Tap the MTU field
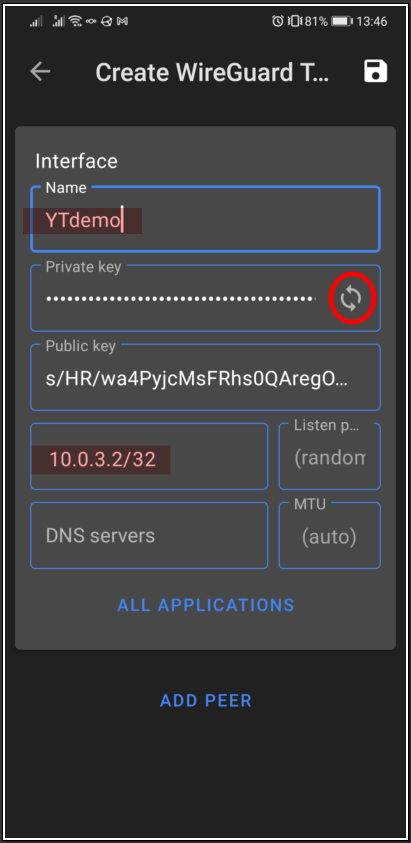This screenshot has width=411, height=843. (x=330, y=535)
